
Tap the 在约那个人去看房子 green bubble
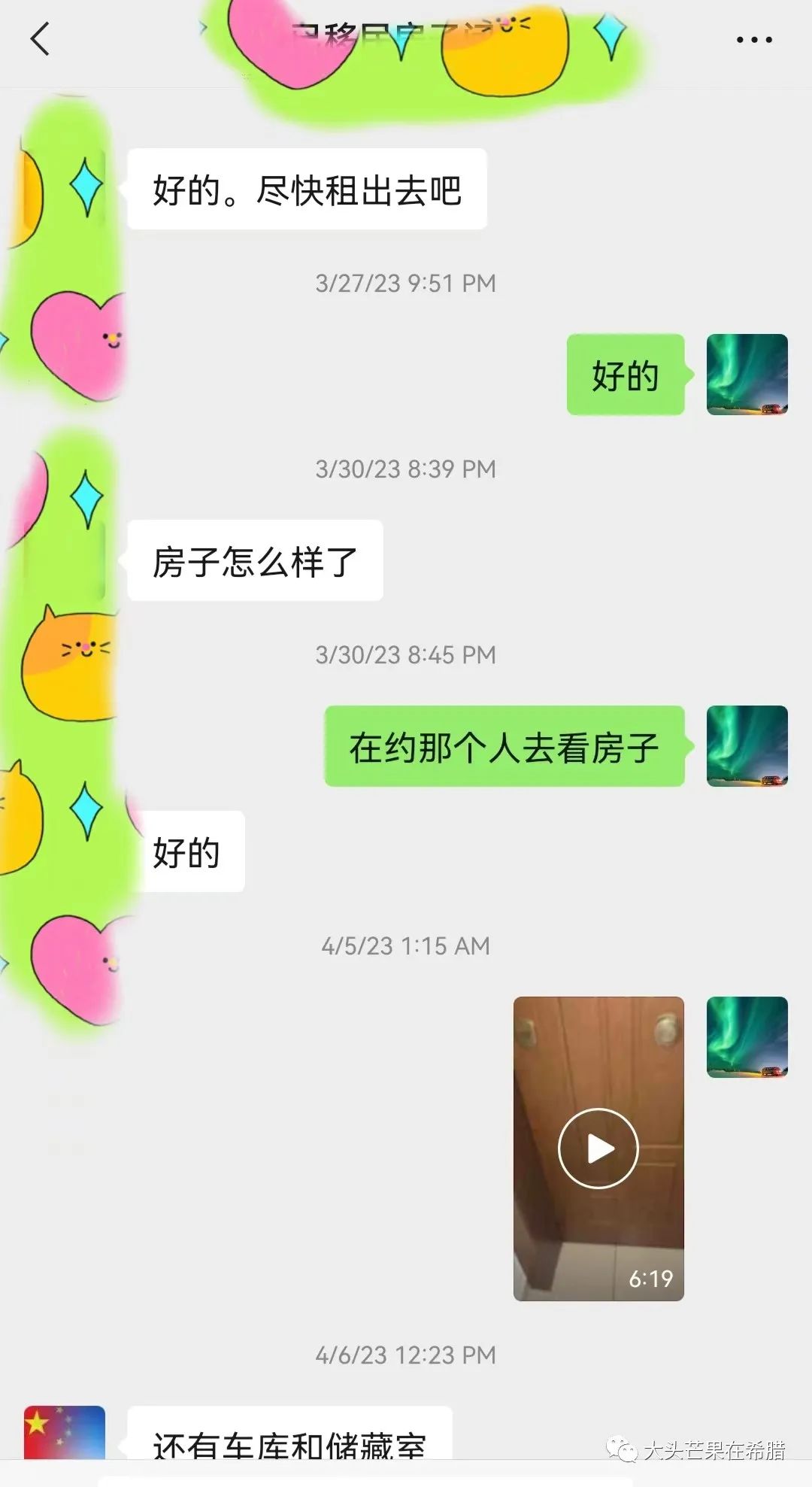pyautogui.click(x=505, y=745)
